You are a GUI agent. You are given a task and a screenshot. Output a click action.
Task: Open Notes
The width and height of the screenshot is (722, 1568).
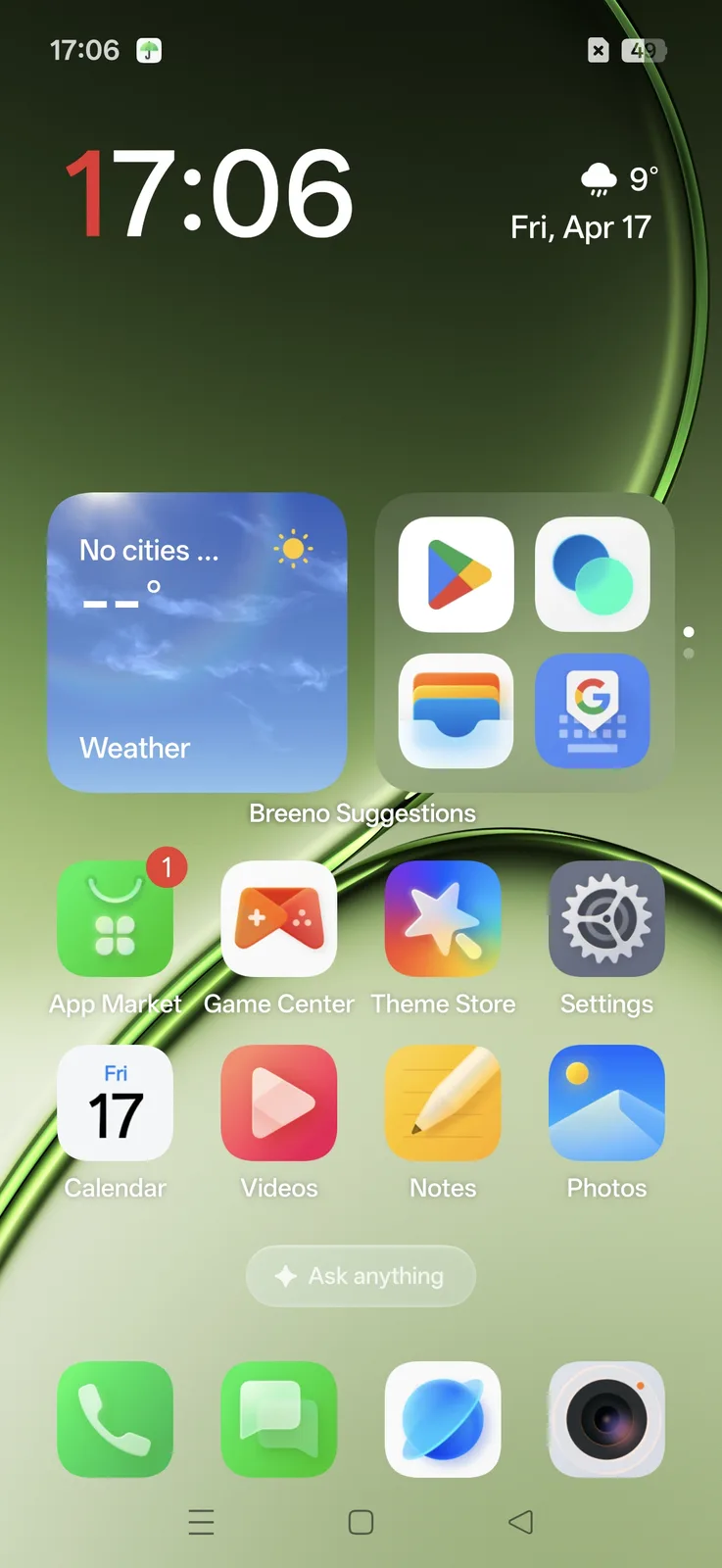pos(443,1103)
